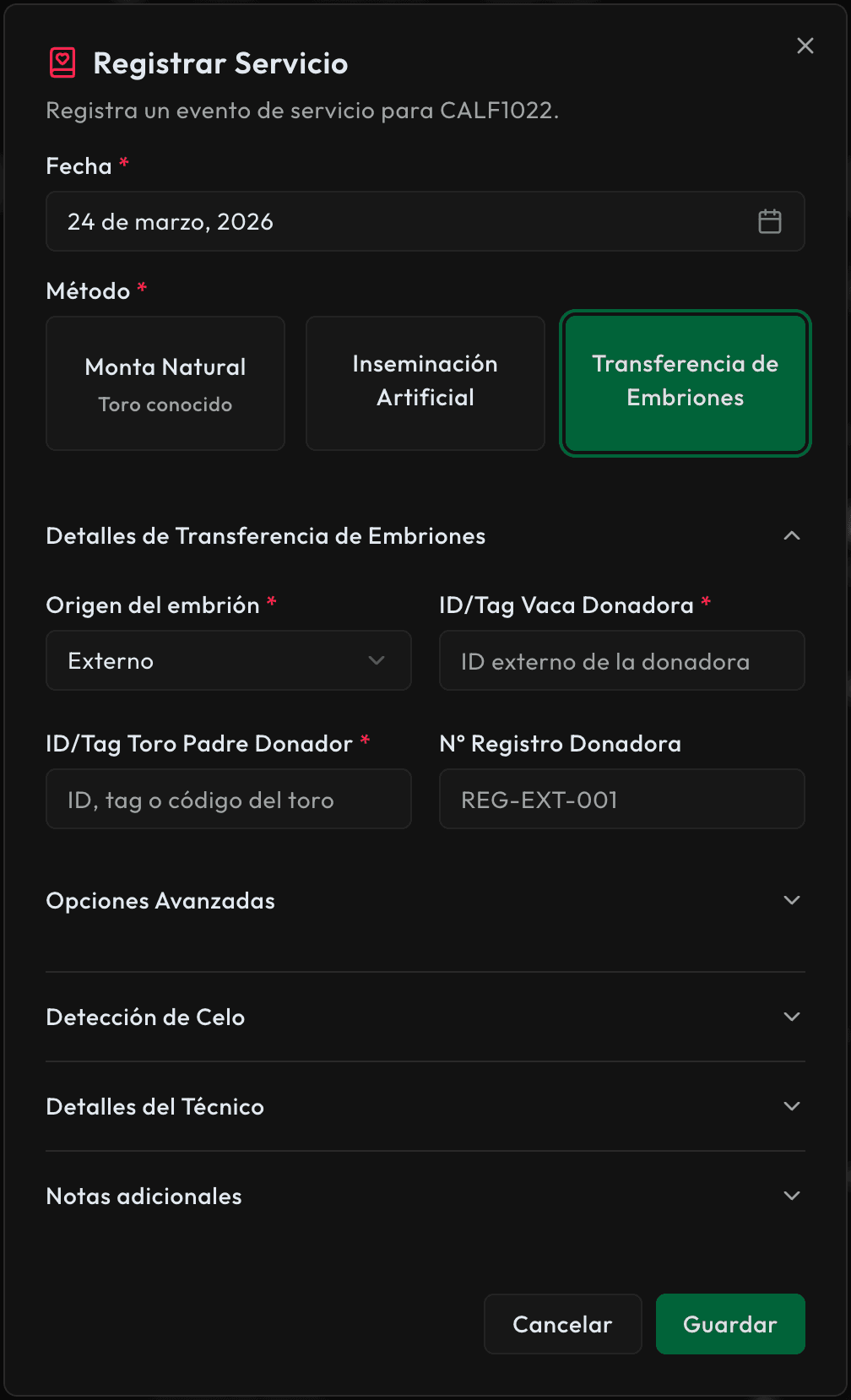Click the expand chevron for Opciones Avanzadas
This screenshot has width=851, height=1400.
click(x=792, y=900)
